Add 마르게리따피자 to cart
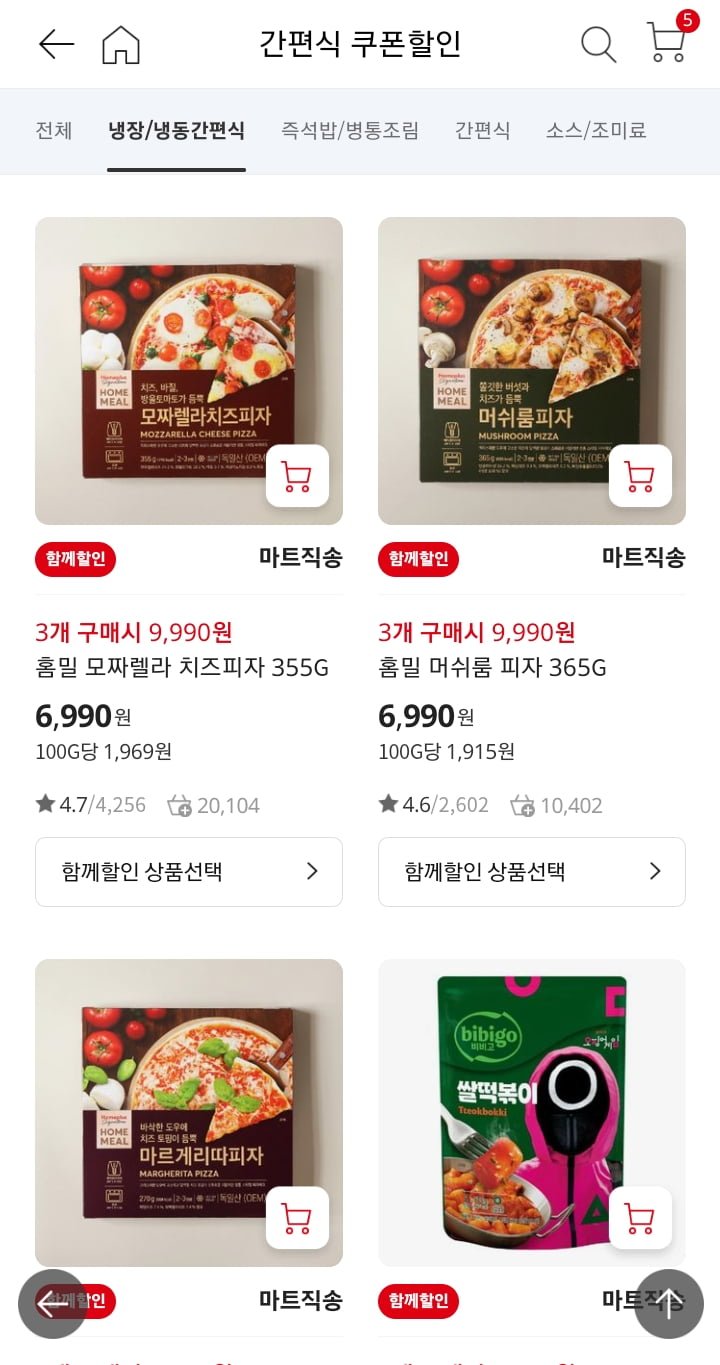The width and height of the screenshot is (720, 1365). (297, 1218)
